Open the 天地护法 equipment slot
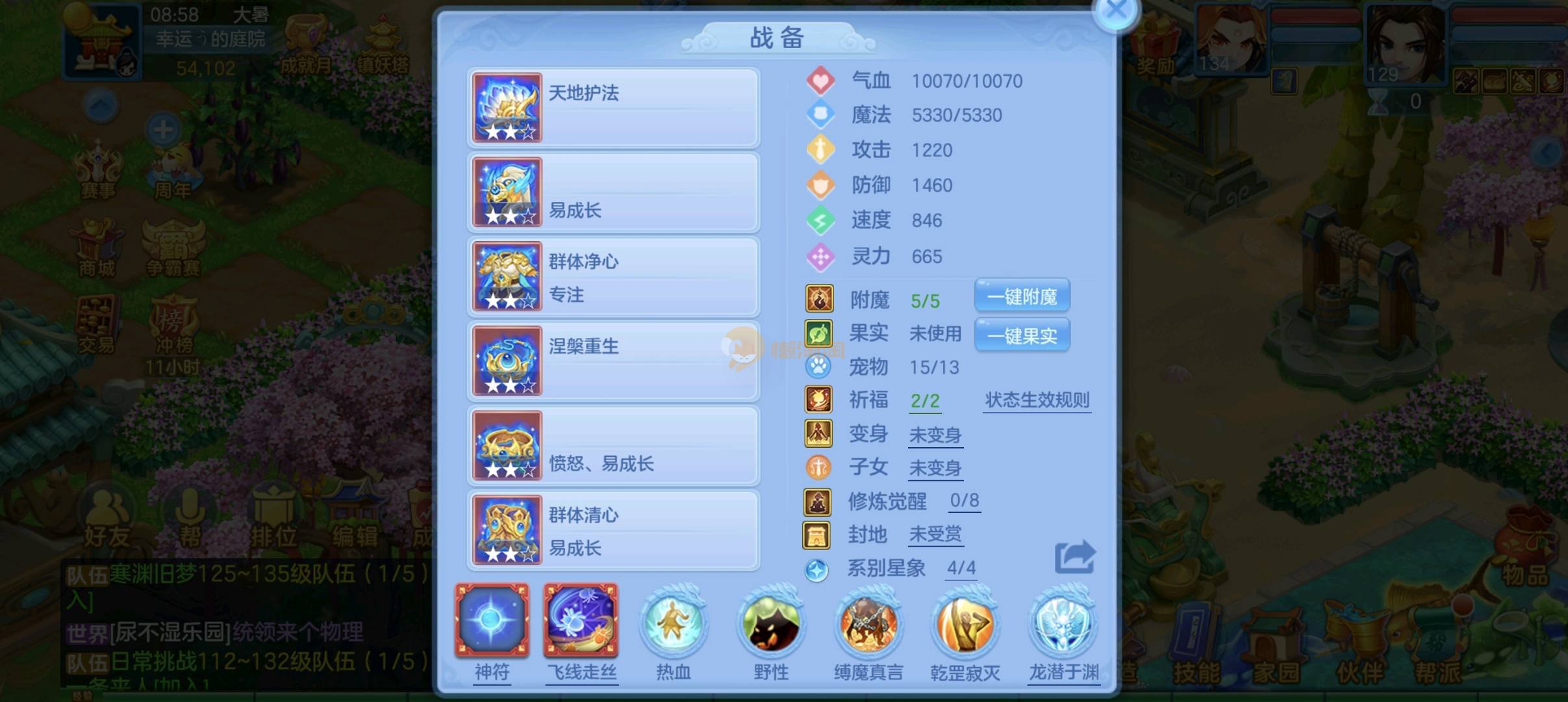 coord(613,108)
